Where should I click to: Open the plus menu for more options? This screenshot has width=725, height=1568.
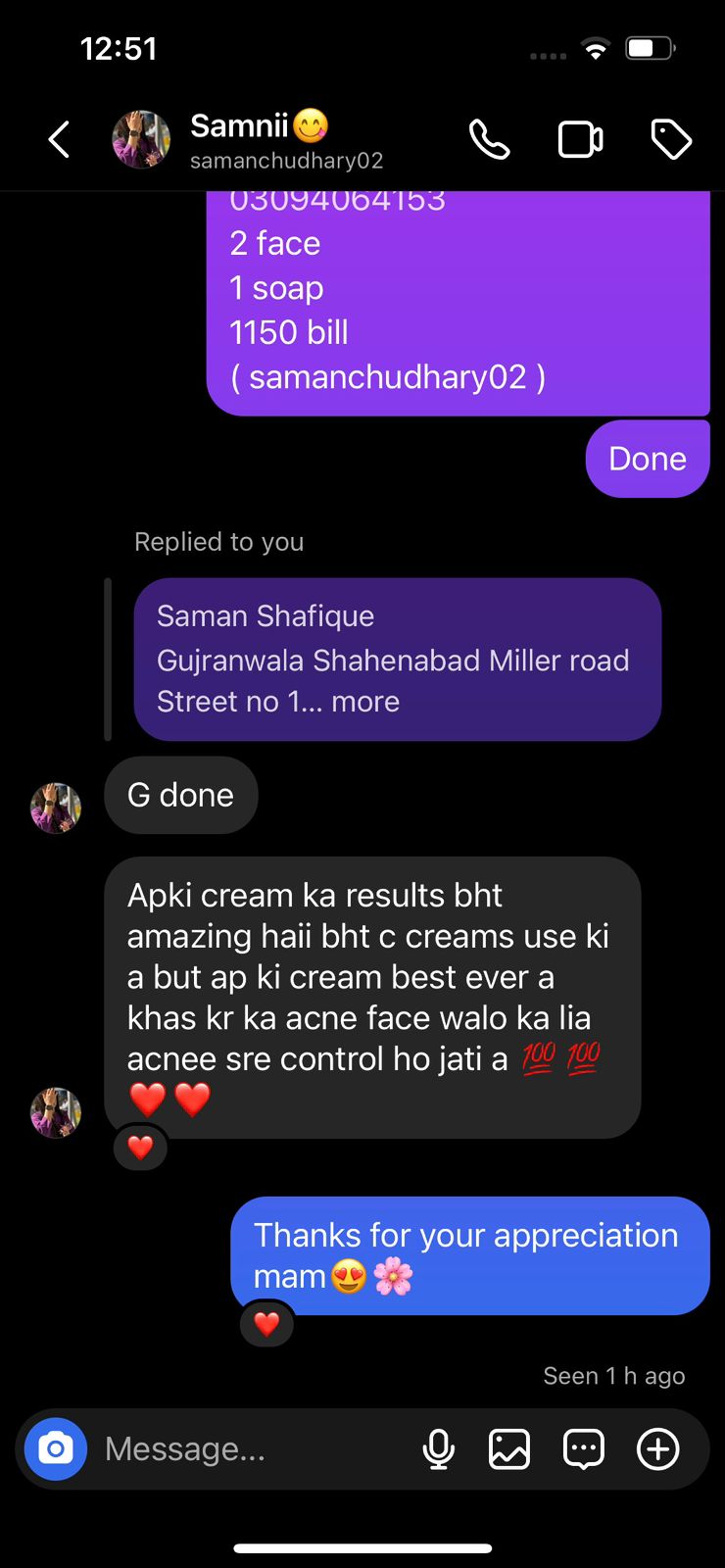coord(658,1448)
